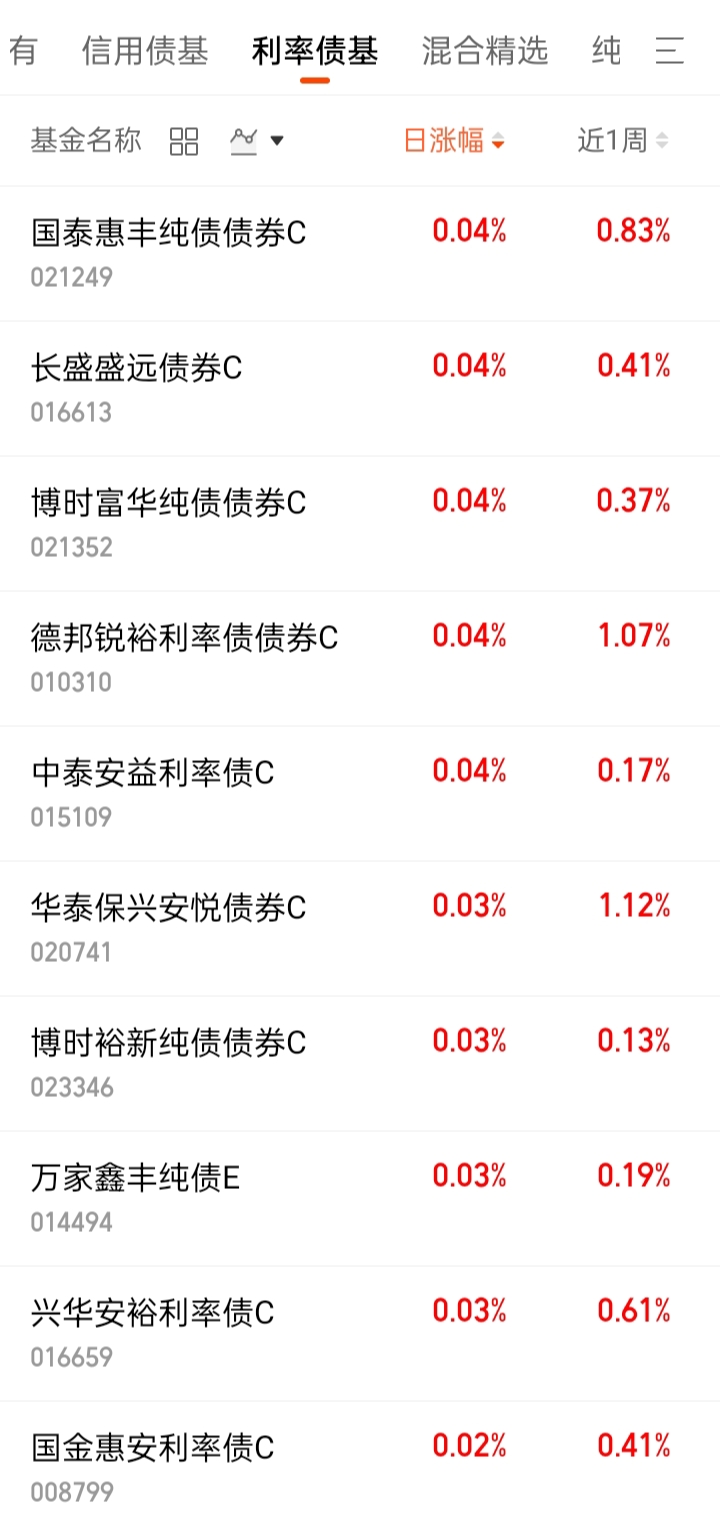Select 中泰安益利率债C row
The width and height of the screenshot is (720, 1527).
coord(360,794)
